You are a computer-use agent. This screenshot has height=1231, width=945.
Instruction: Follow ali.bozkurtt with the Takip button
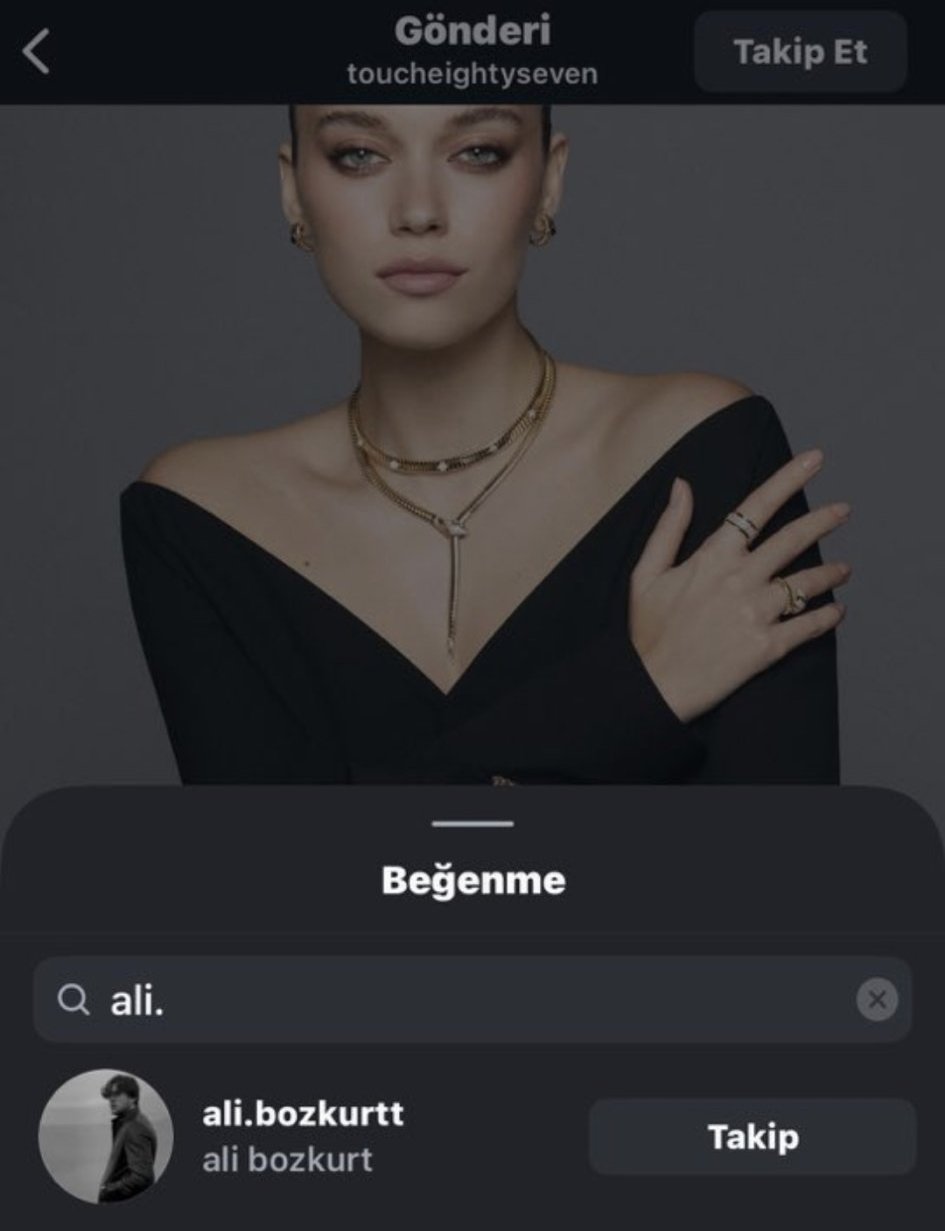(752, 1137)
